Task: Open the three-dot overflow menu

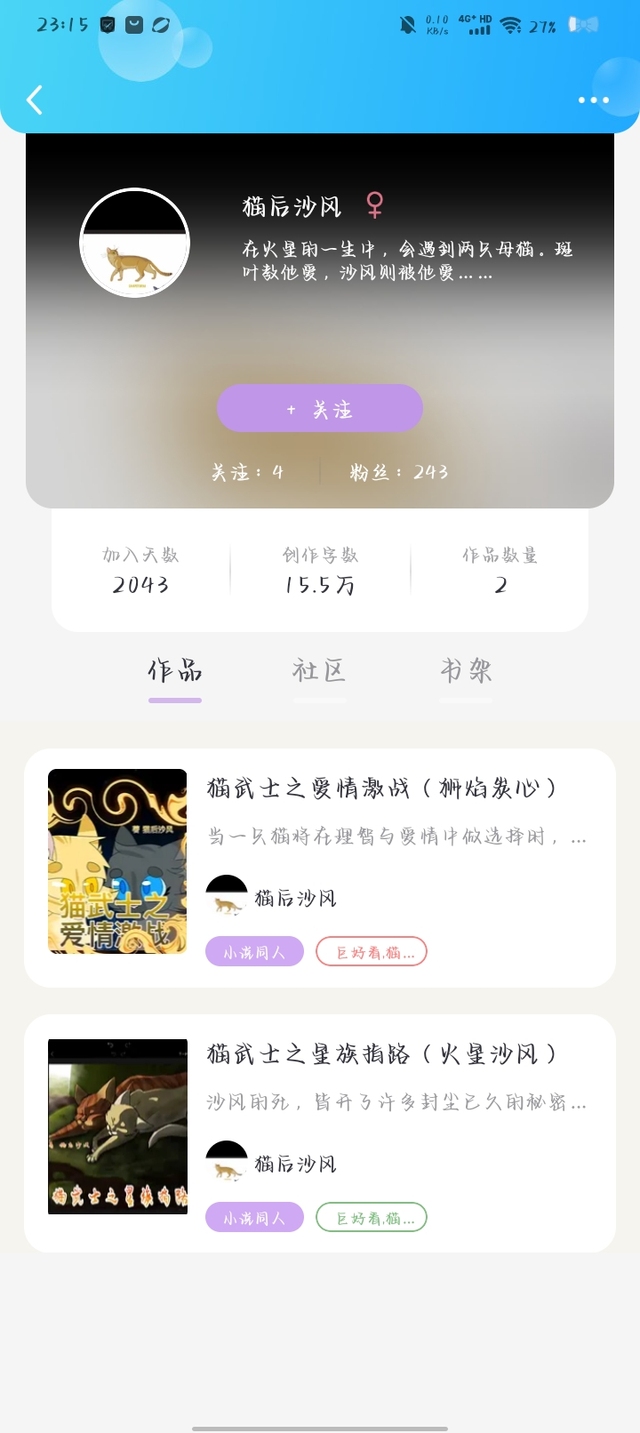Action: [593, 100]
